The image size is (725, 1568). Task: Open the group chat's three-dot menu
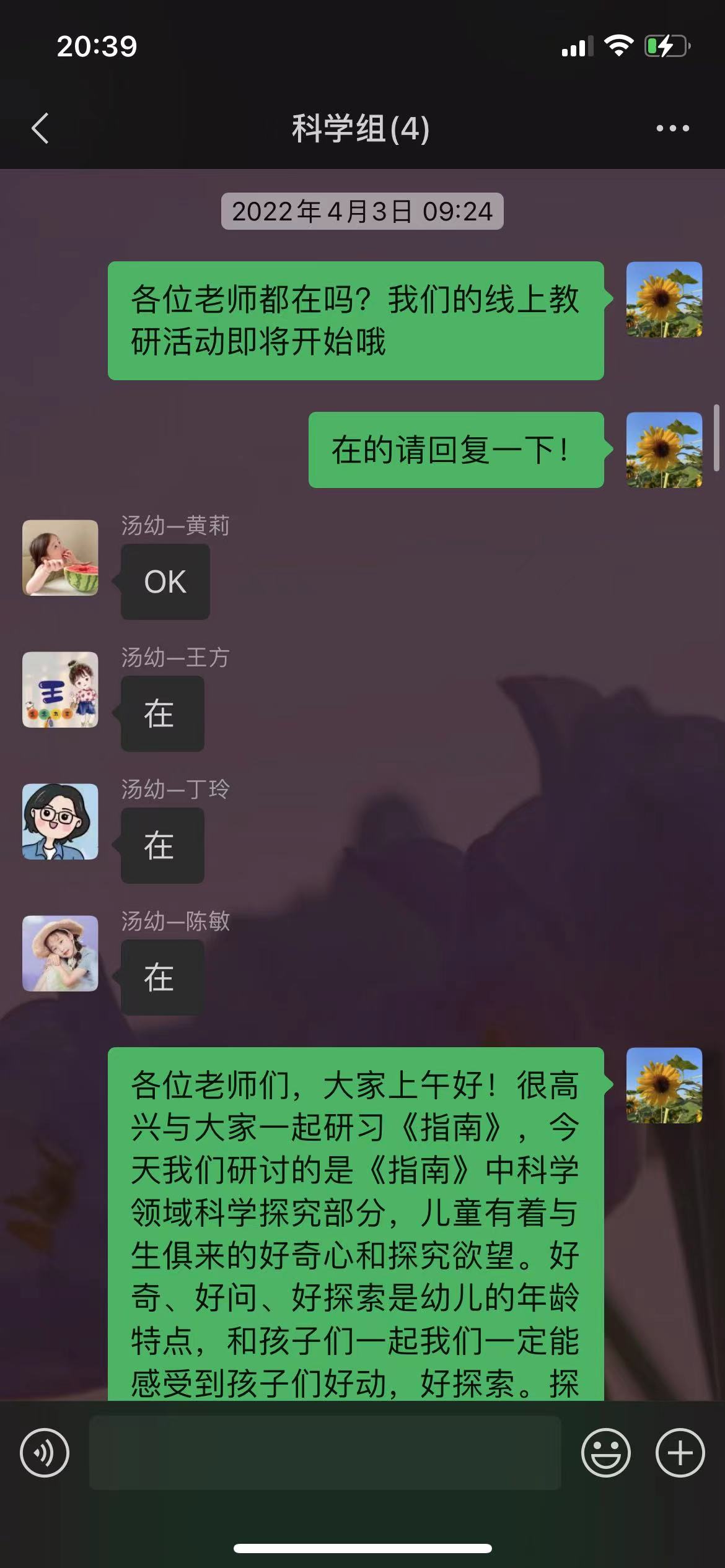pos(672,128)
